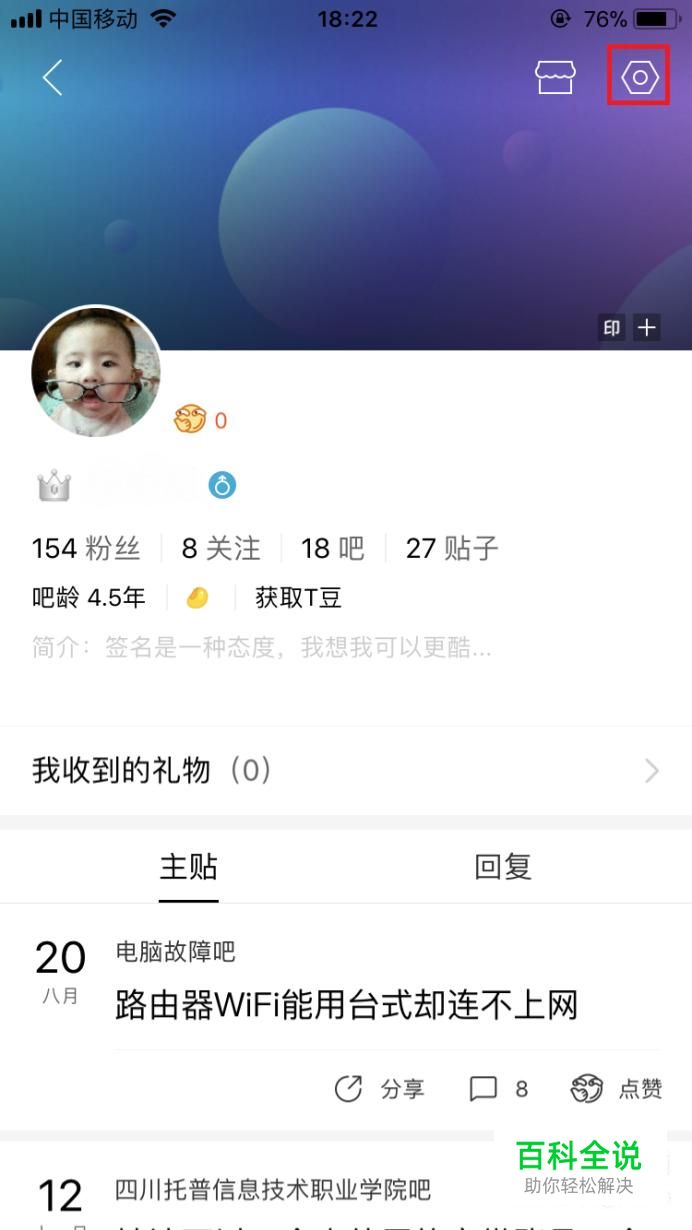
Task: Open comments on the router WiFi post
Action: click(498, 1089)
